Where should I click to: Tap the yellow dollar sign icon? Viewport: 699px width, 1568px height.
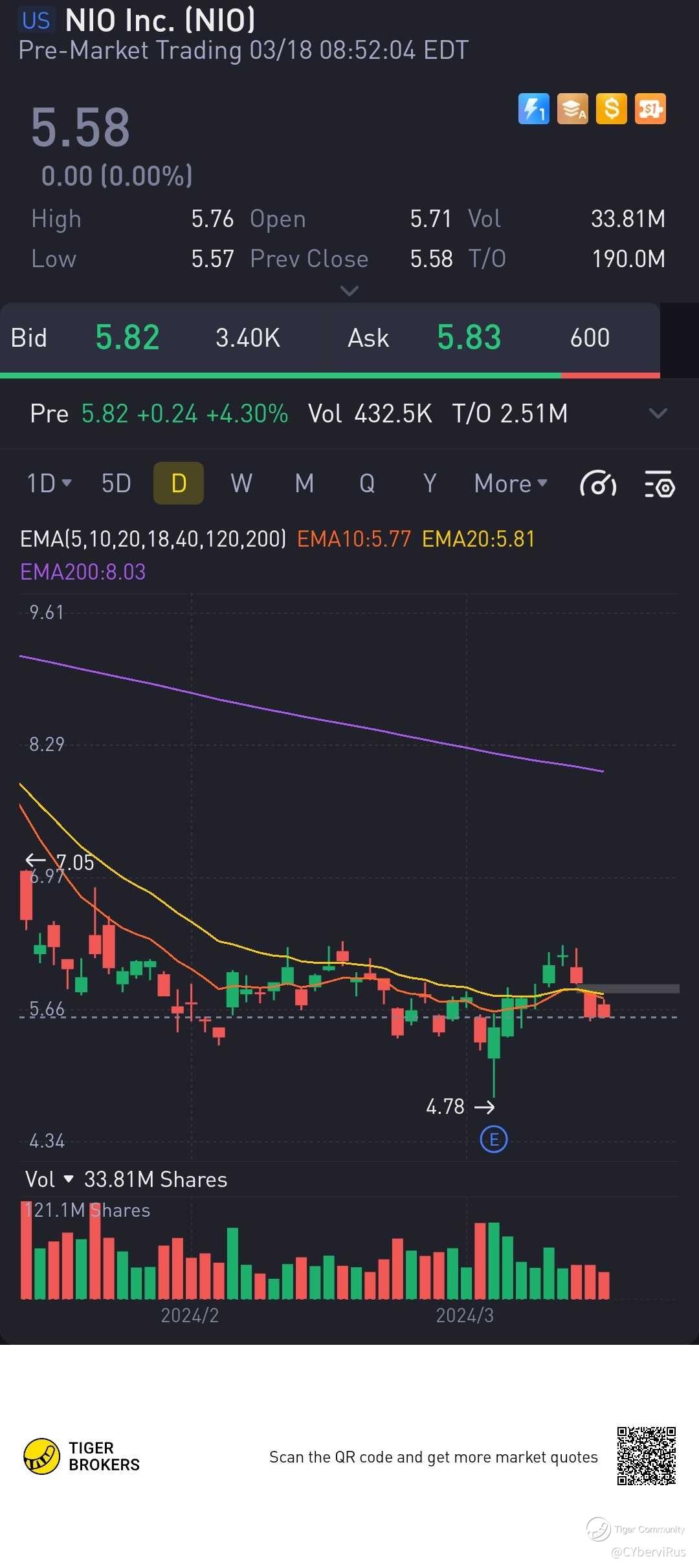(611, 109)
